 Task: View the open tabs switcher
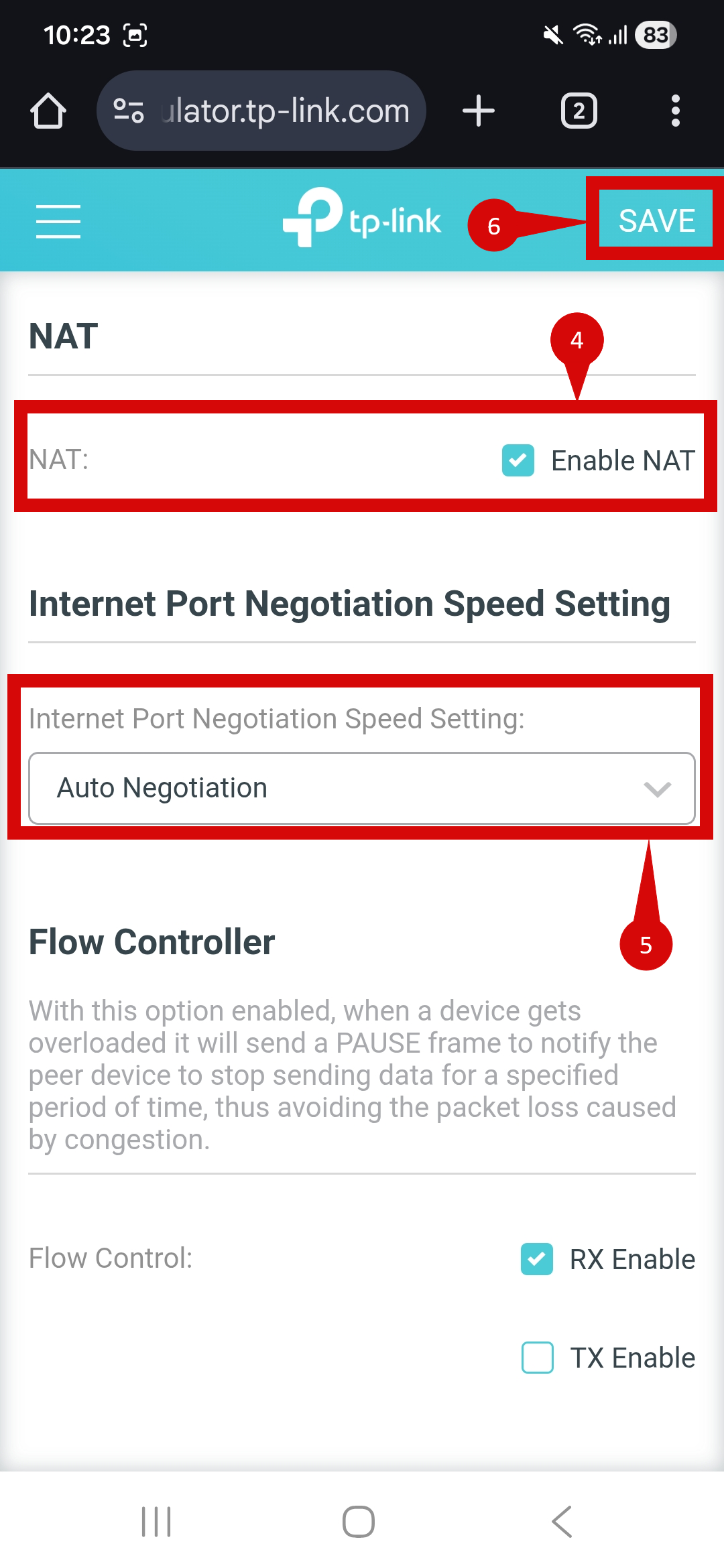(x=579, y=111)
